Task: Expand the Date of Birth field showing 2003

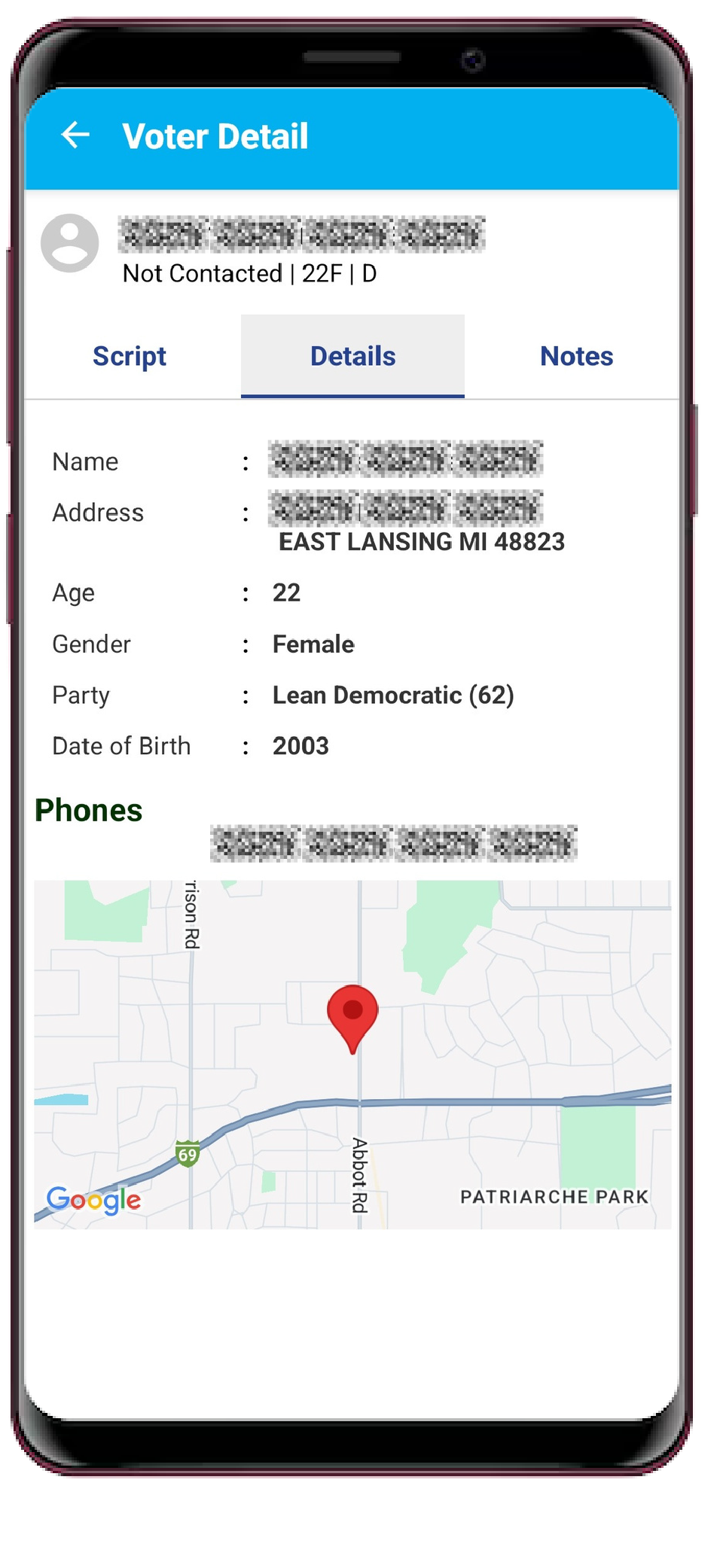Action: coord(300,745)
